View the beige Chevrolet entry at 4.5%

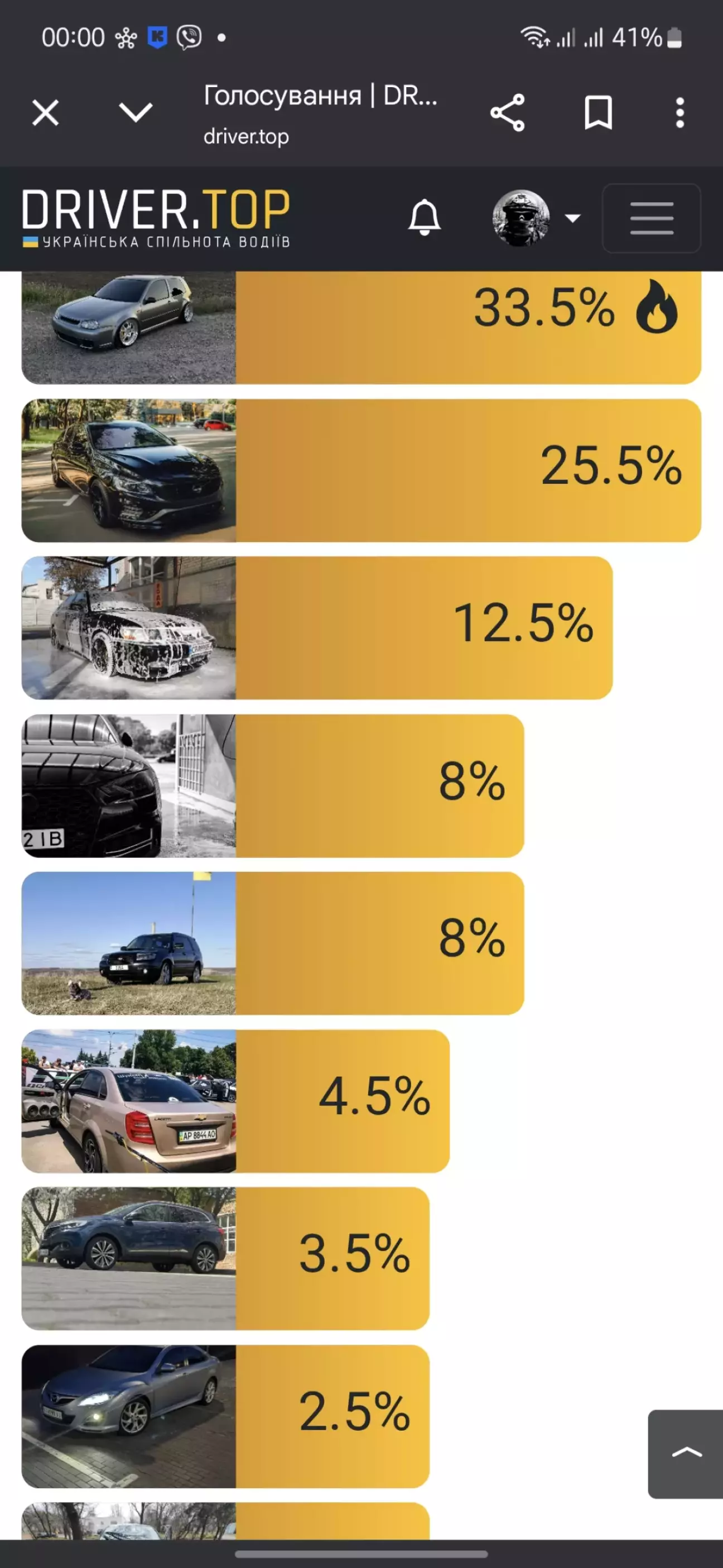tap(235, 1101)
